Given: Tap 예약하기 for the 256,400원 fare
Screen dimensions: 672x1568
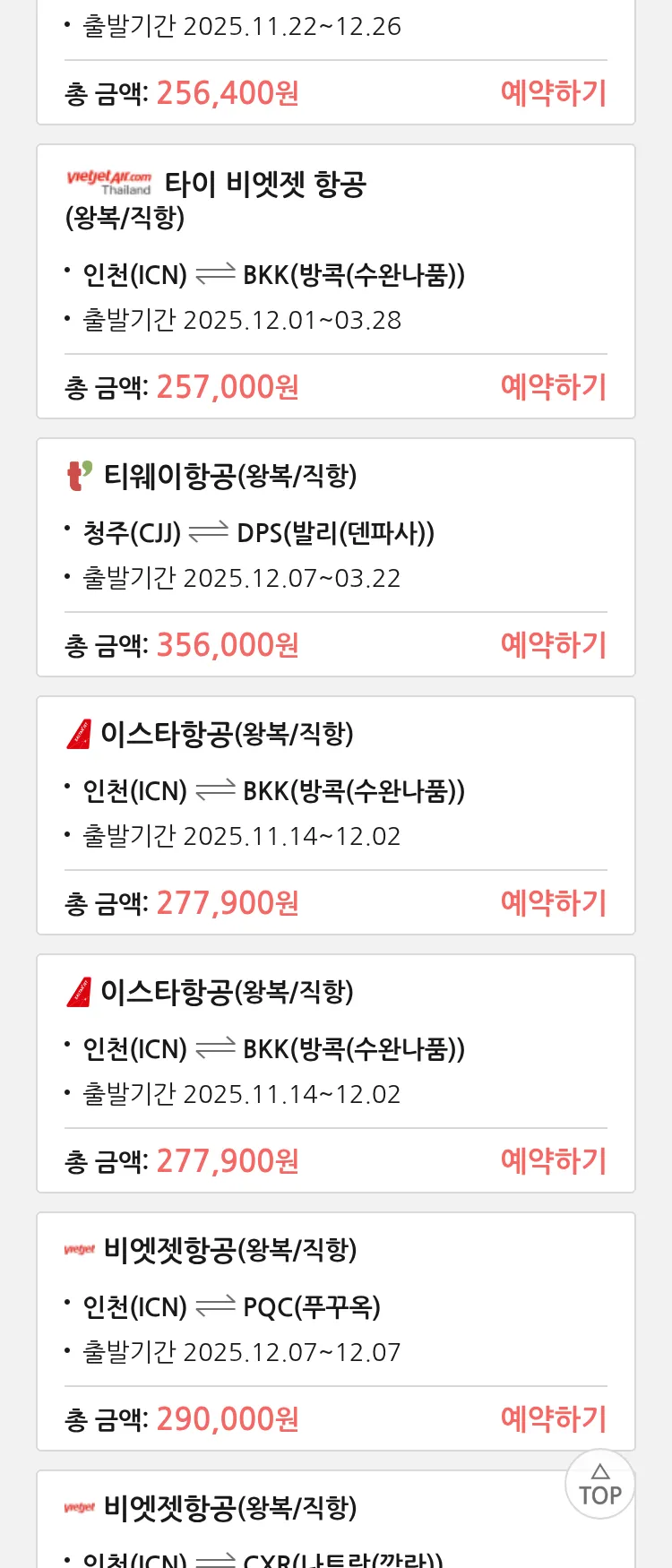Looking at the screenshot, I should [553, 93].
